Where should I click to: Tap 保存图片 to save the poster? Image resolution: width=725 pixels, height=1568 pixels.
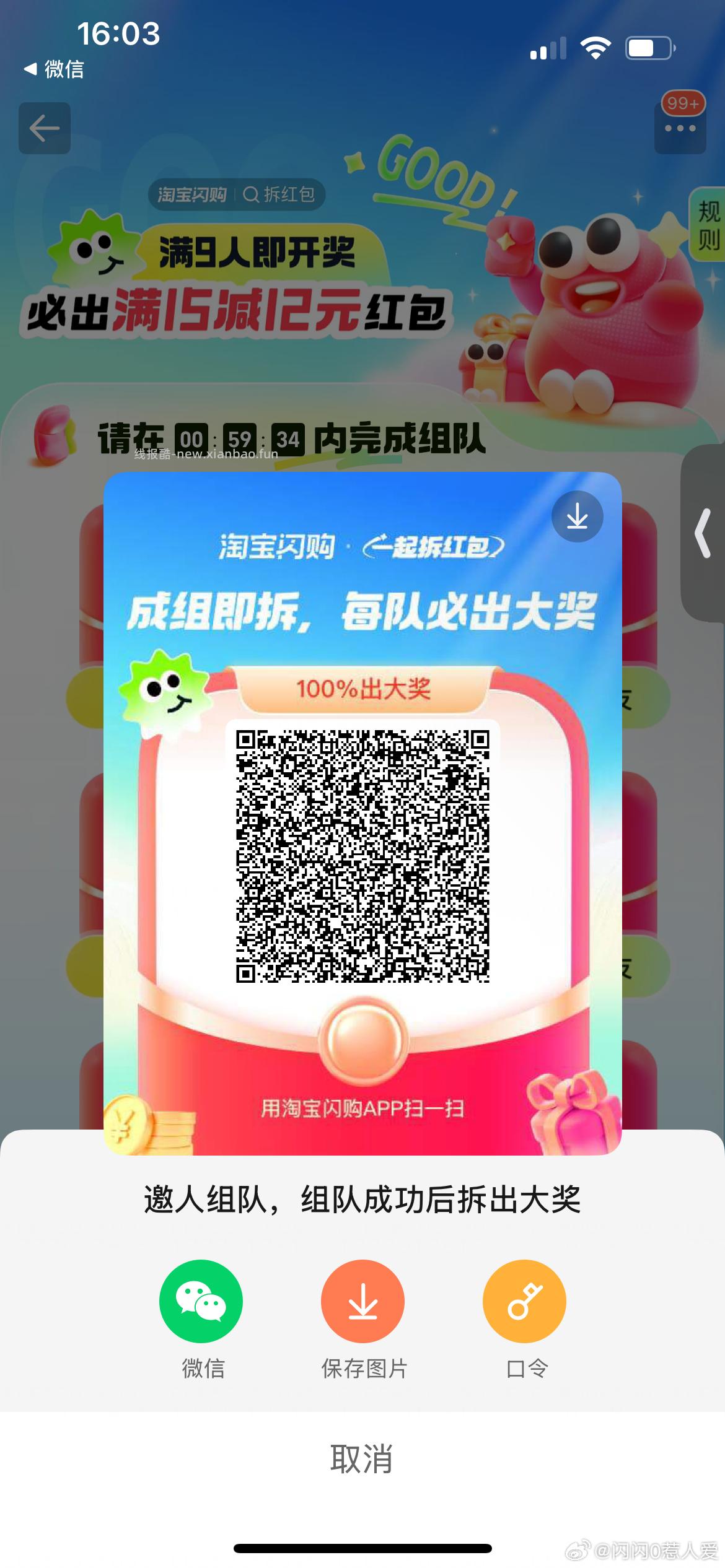coord(363,1302)
